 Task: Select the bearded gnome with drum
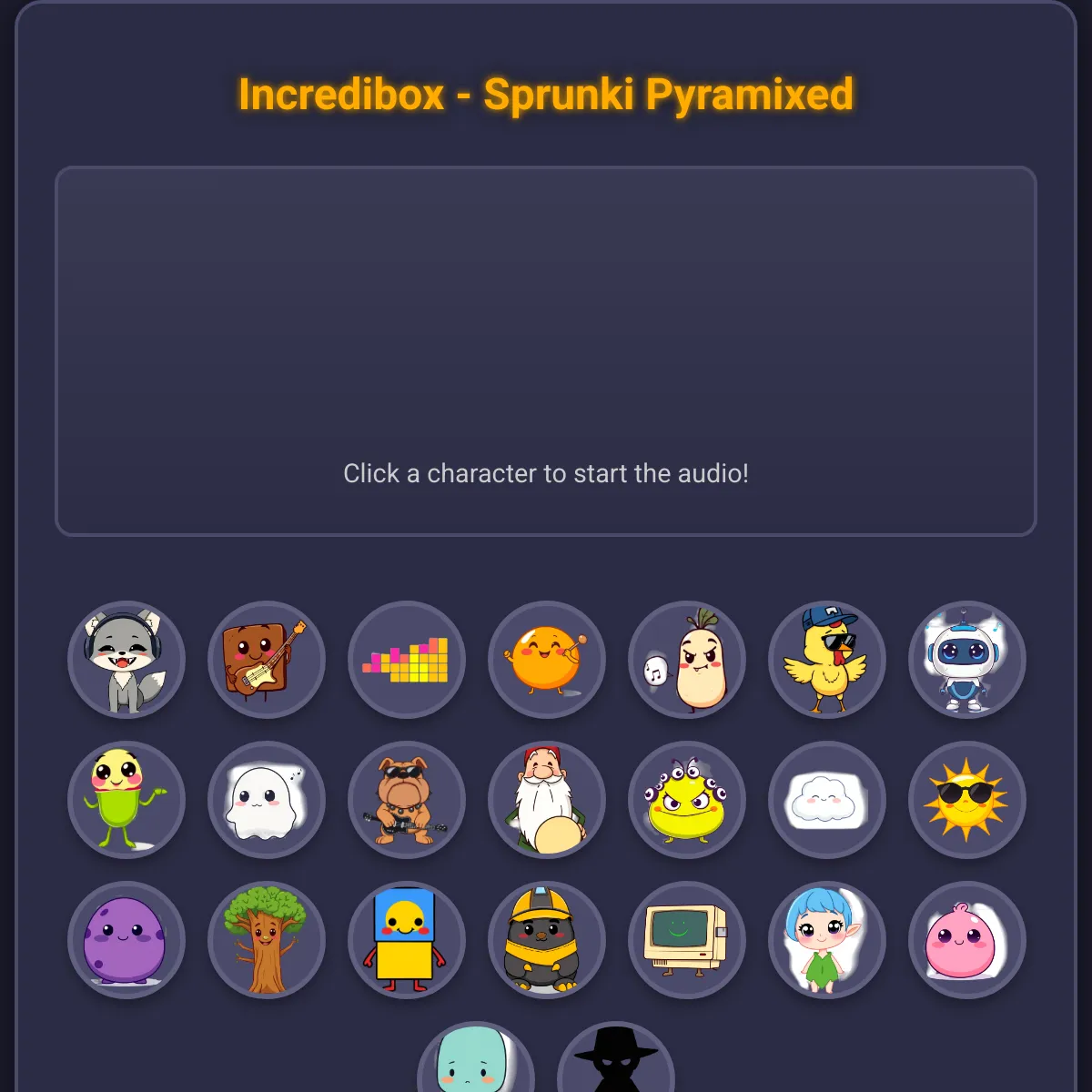(547, 800)
